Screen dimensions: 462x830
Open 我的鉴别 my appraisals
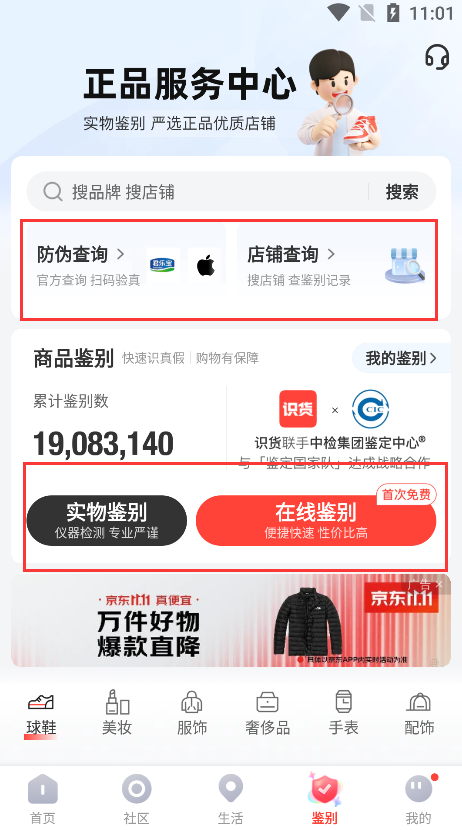pos(401,358)
